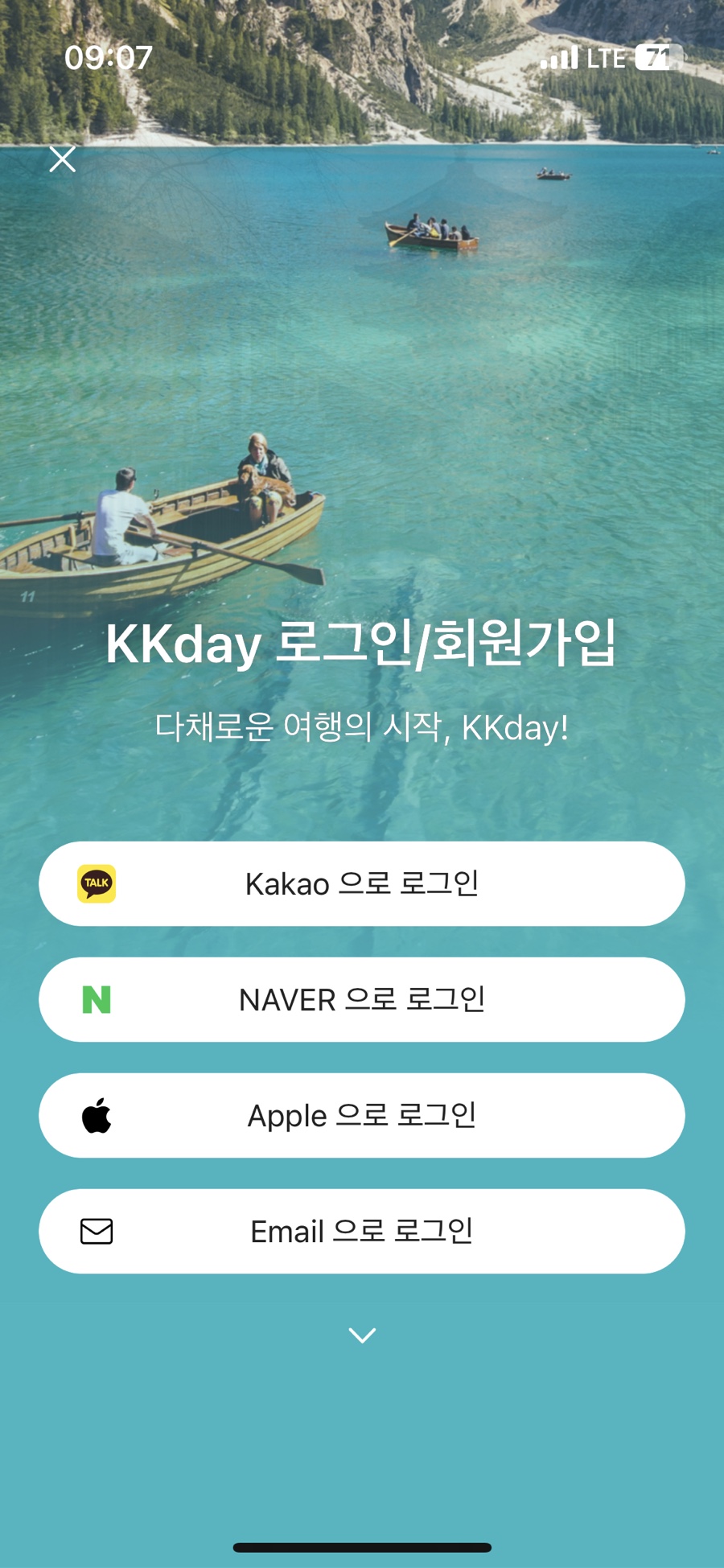The image size is (724, 1568).
Task: Log in with Kakao
Action: (362, 883)
